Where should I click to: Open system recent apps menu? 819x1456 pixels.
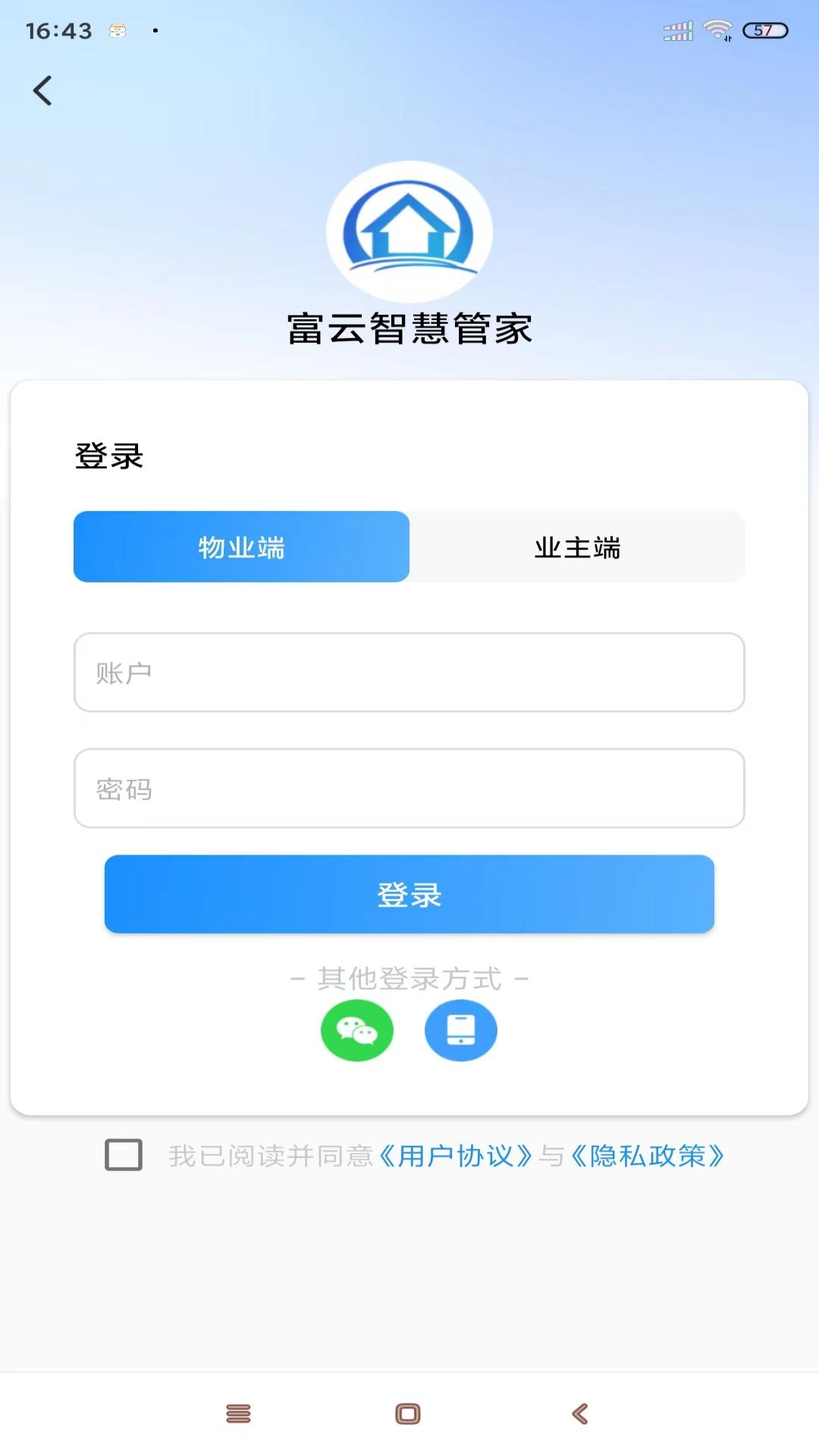point(238,1414)
